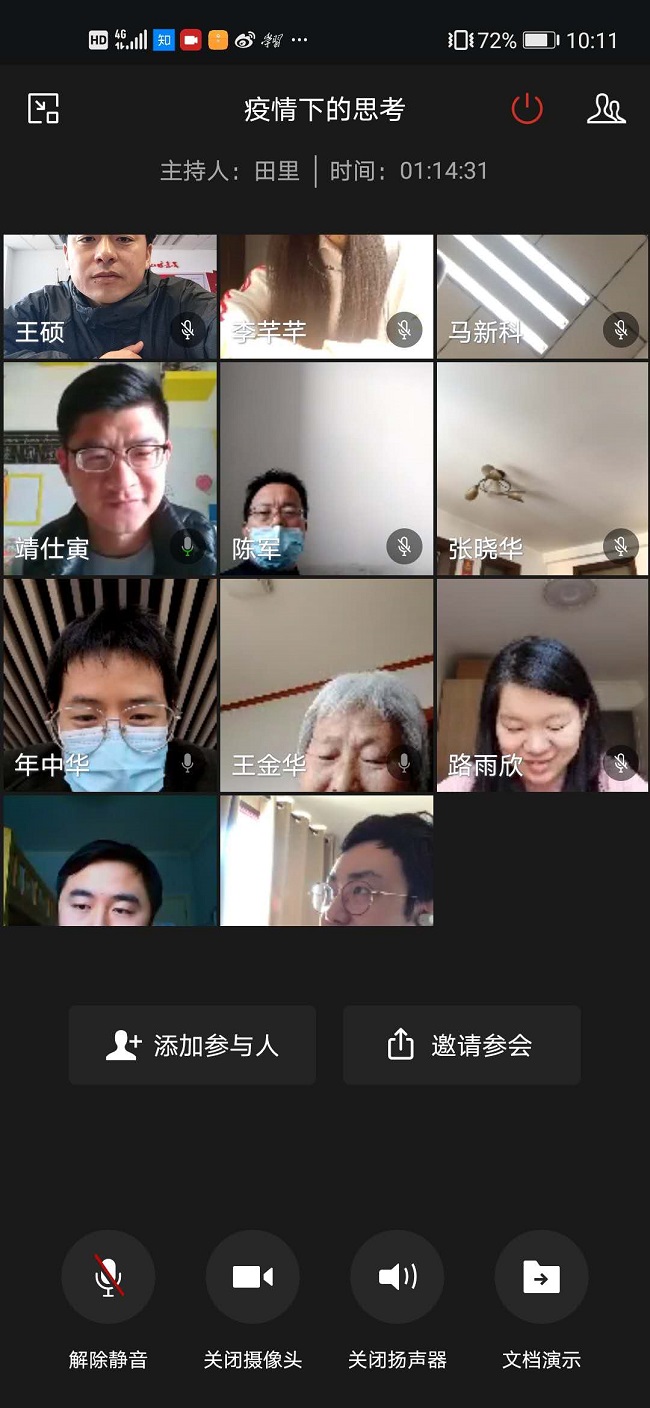Image resolution: width=650 pixels, height=1408 pixels.
Task: Tap 邀请参会 button
Action: click(x=461, y=1045)
